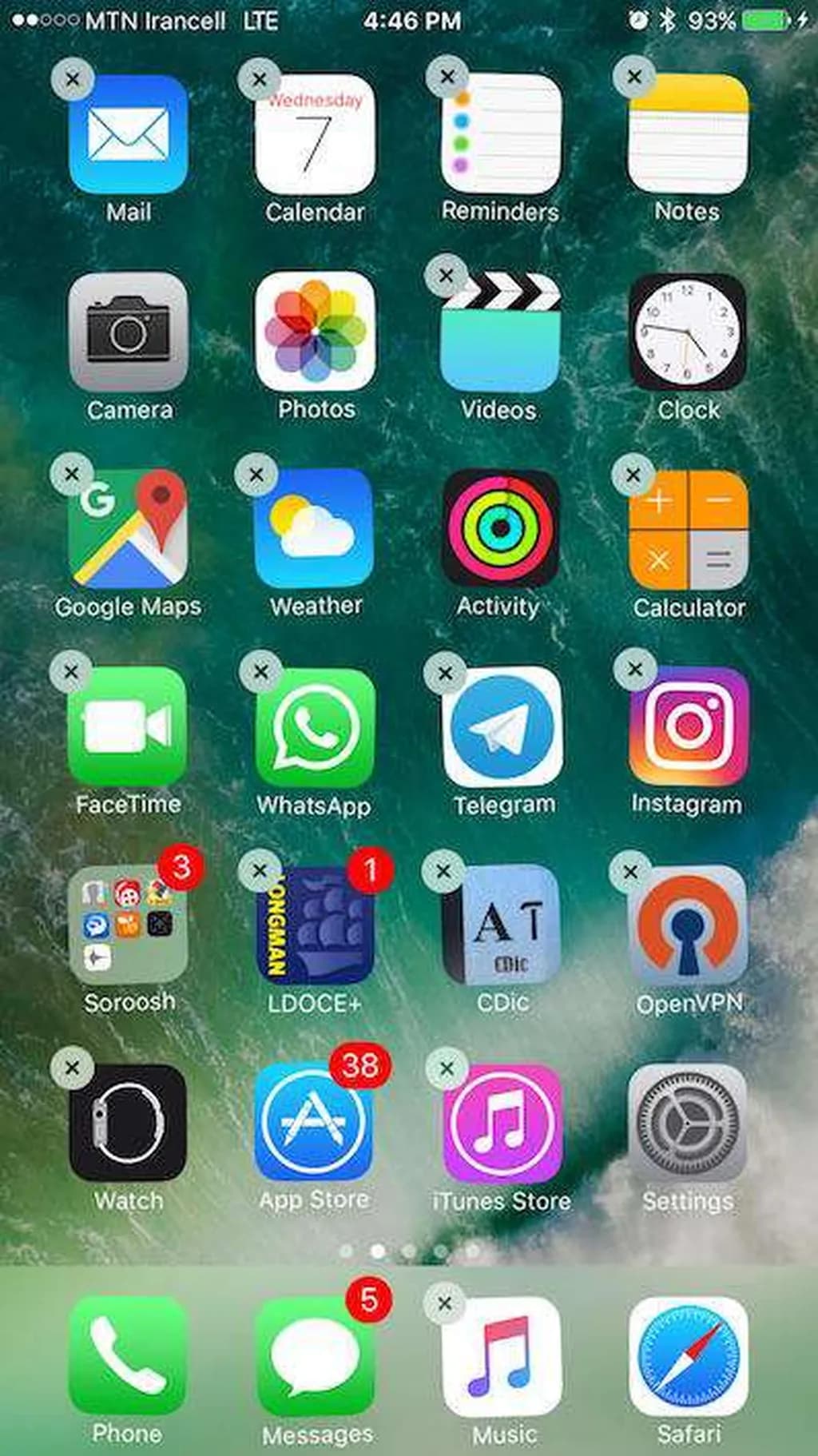Delete the Mail app via its X badge
Image resolution: width=818 pixels, height=1456 pixels.
(x=73, y=79)
